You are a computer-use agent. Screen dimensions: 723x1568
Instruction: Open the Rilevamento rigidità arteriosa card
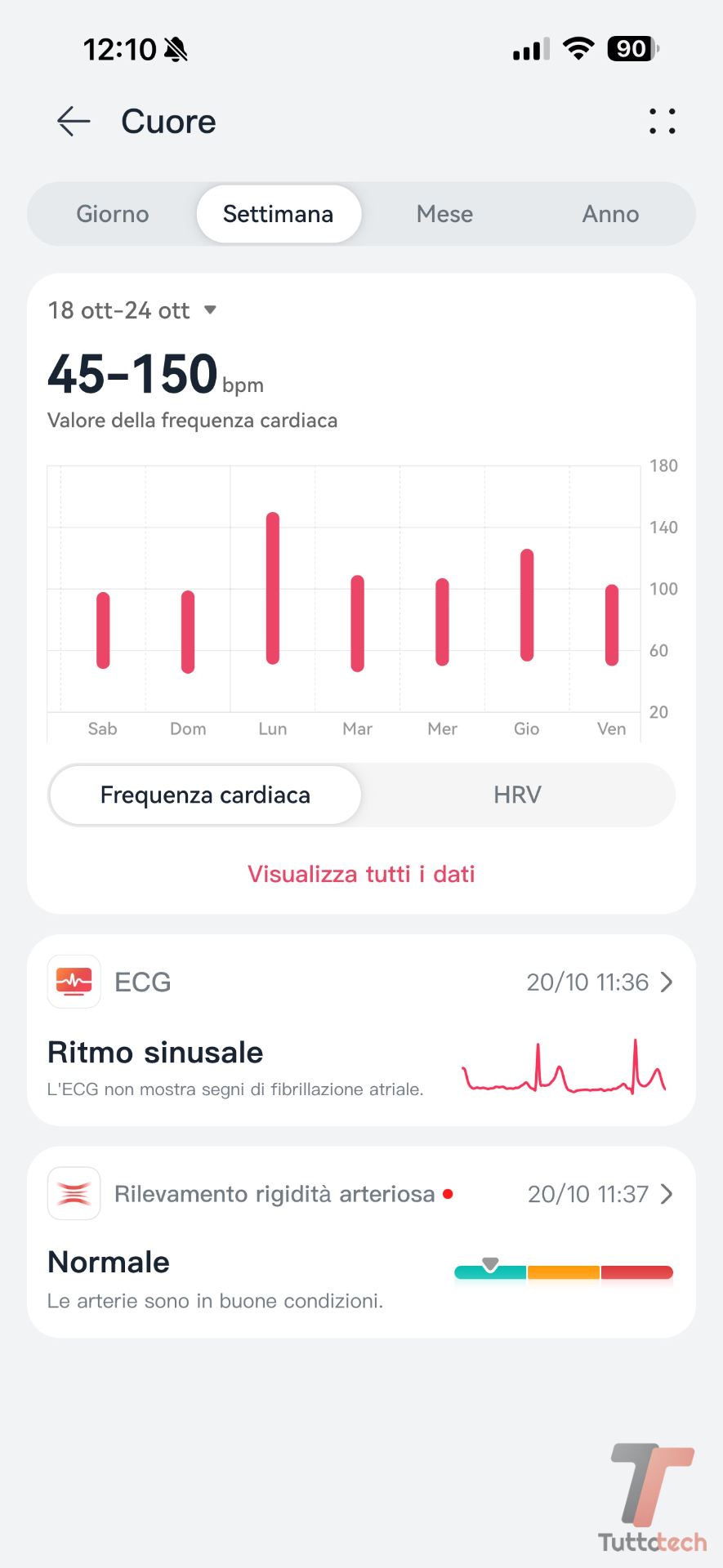click(x=361, y=1241)
